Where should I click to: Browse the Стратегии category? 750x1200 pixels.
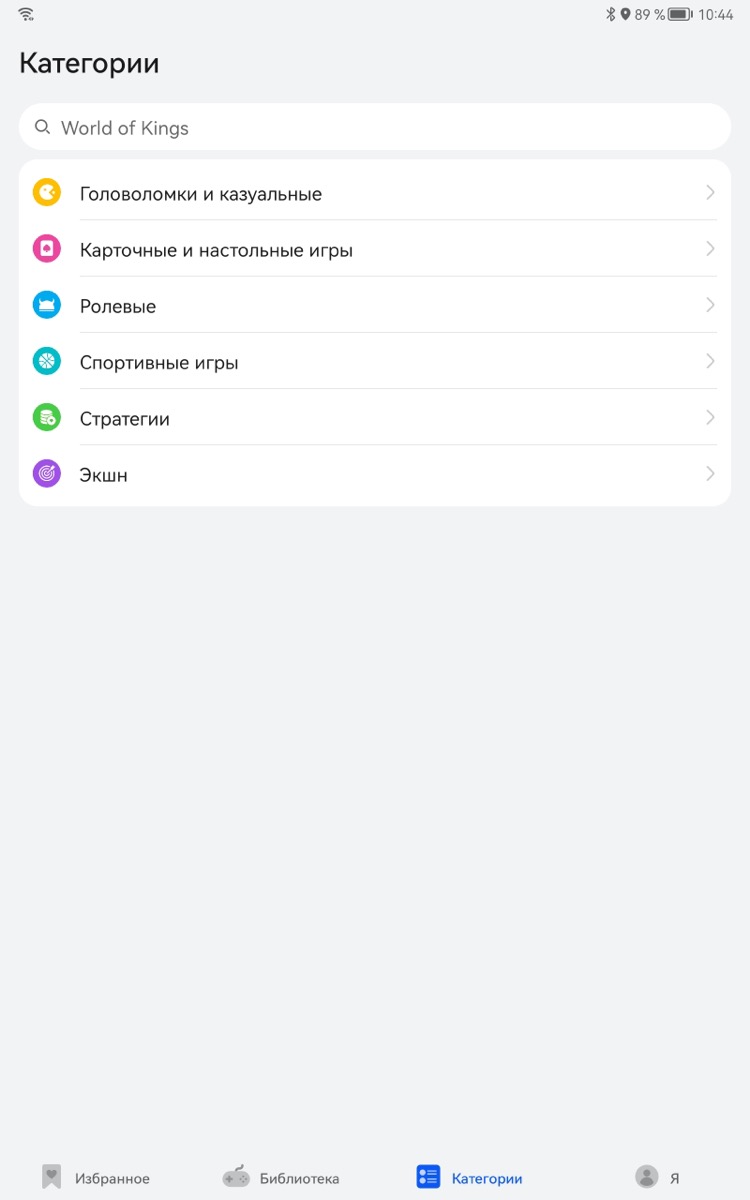tap(375, 417)
